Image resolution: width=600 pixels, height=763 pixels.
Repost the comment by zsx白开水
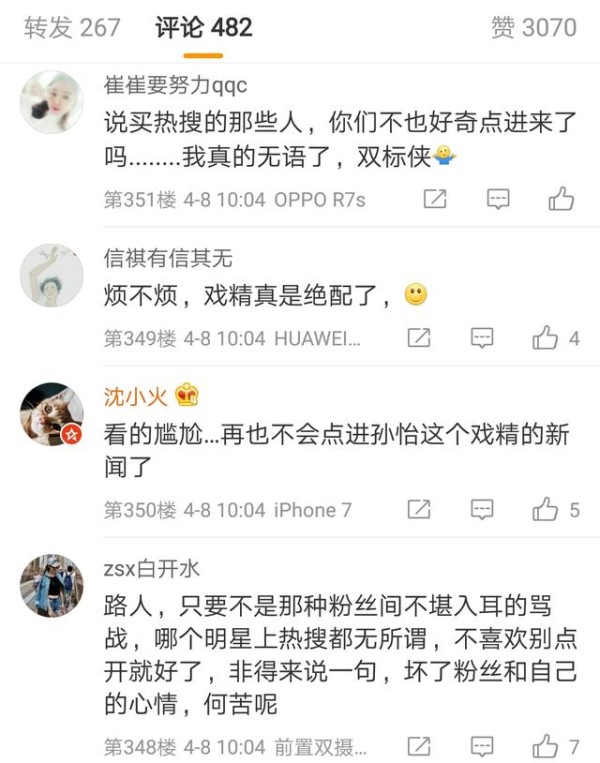pos(418,746)
